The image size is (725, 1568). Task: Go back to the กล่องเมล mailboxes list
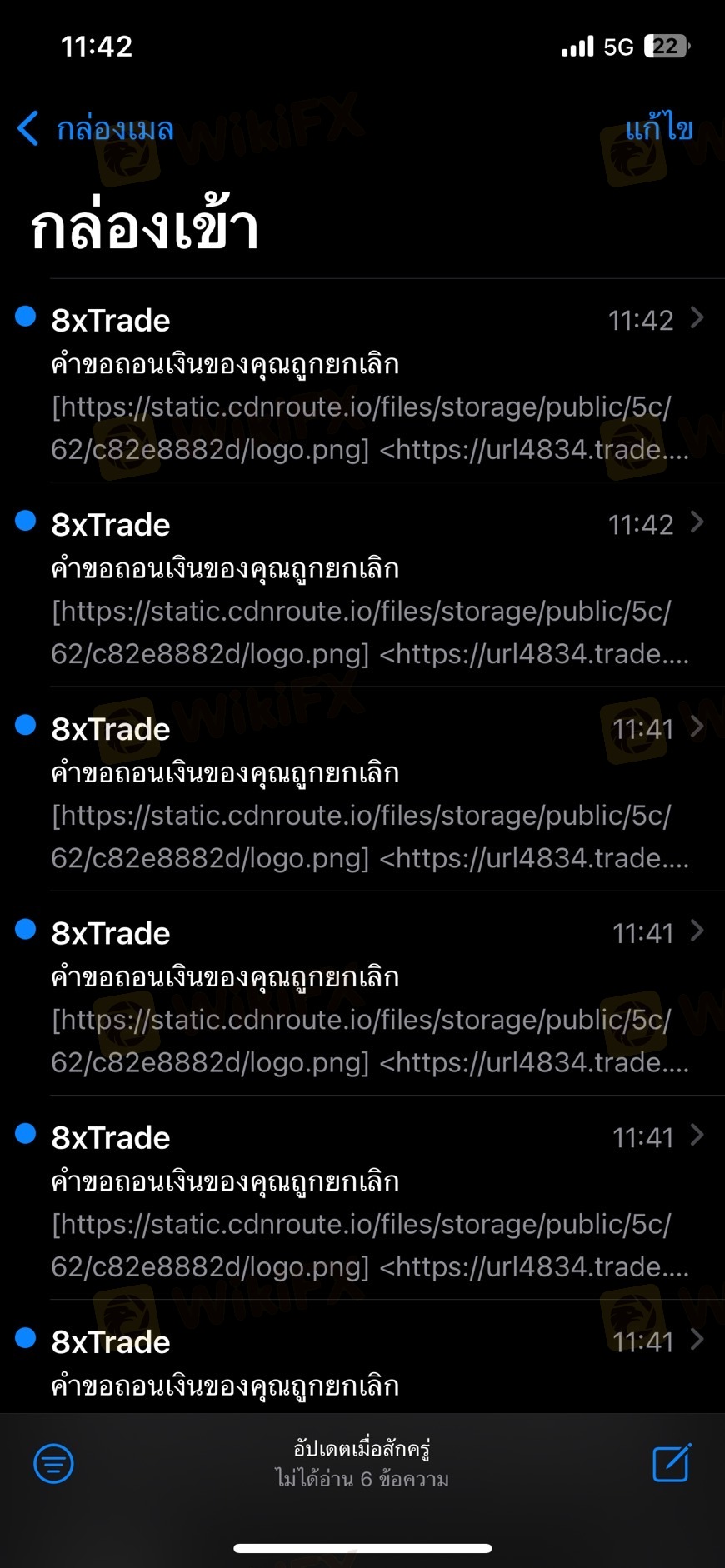95,129
